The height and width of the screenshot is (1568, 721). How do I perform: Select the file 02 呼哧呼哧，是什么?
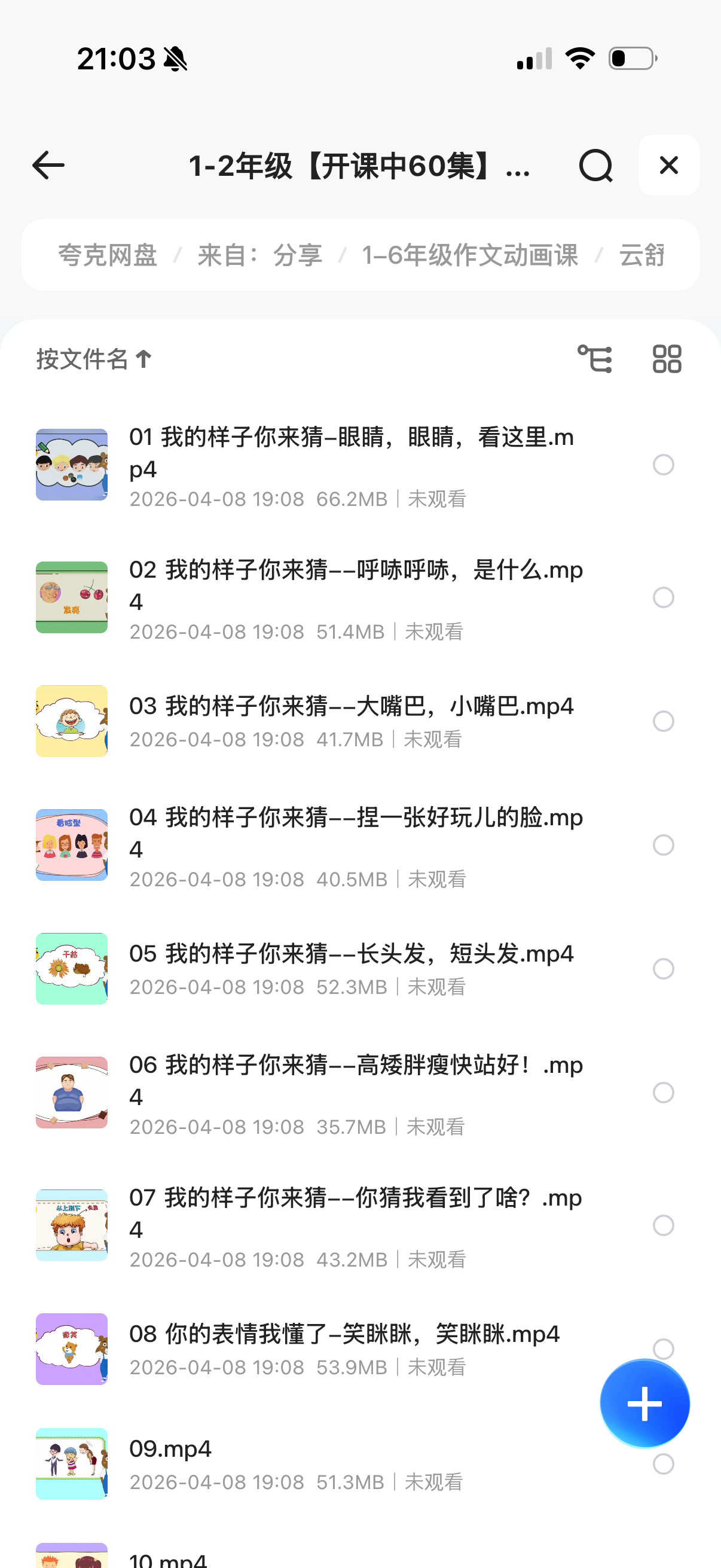tap(663, 598)
